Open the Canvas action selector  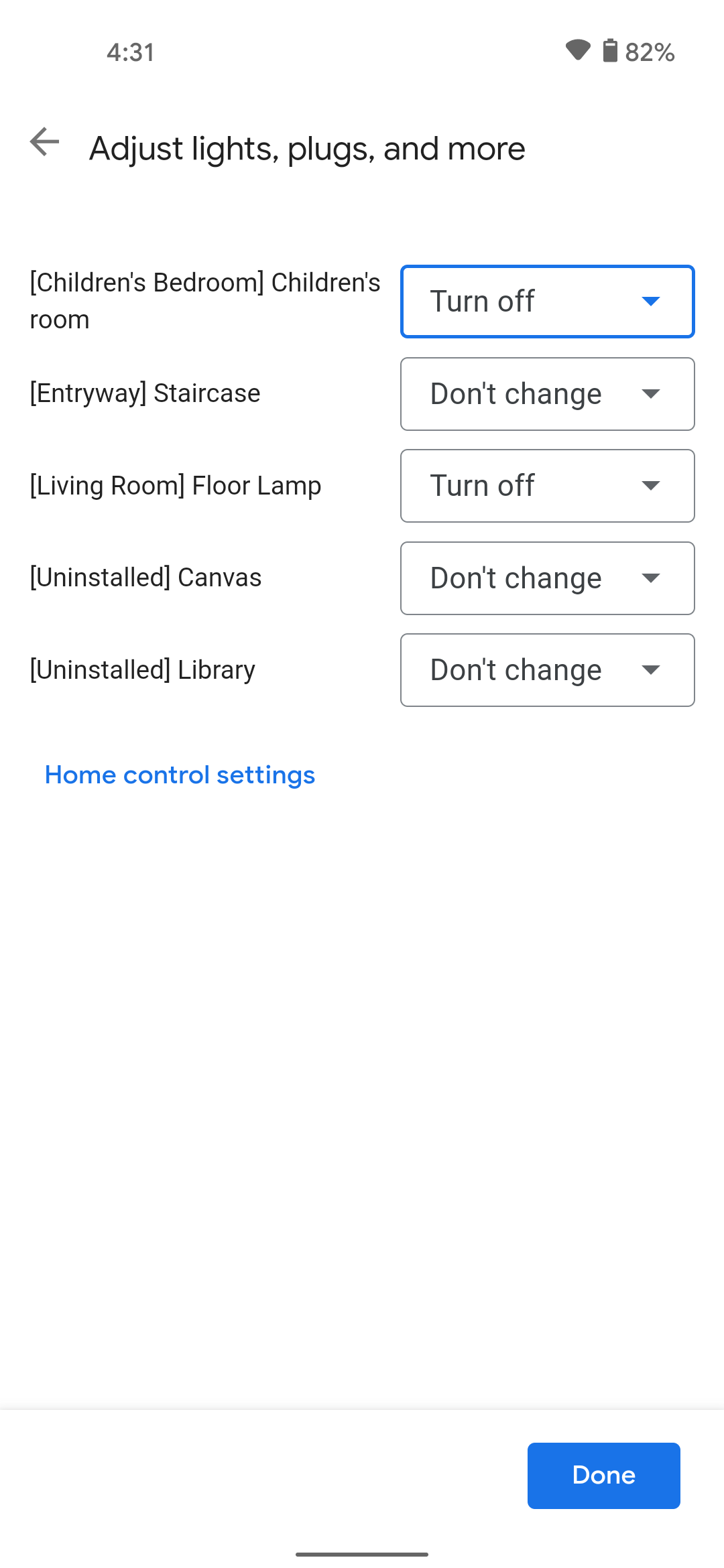pyautogui.click(x=547, y=578)
